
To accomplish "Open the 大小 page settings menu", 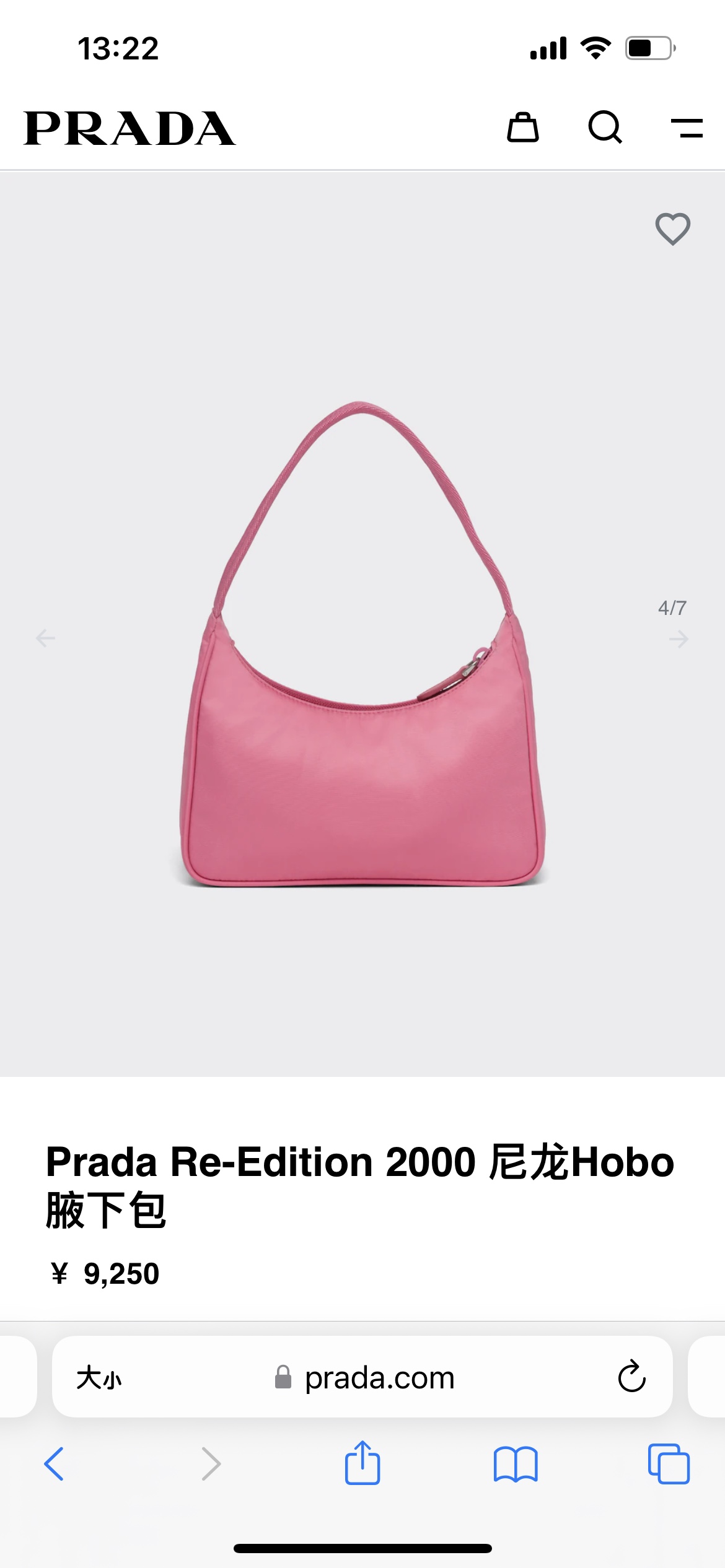I will point(99,1378).
